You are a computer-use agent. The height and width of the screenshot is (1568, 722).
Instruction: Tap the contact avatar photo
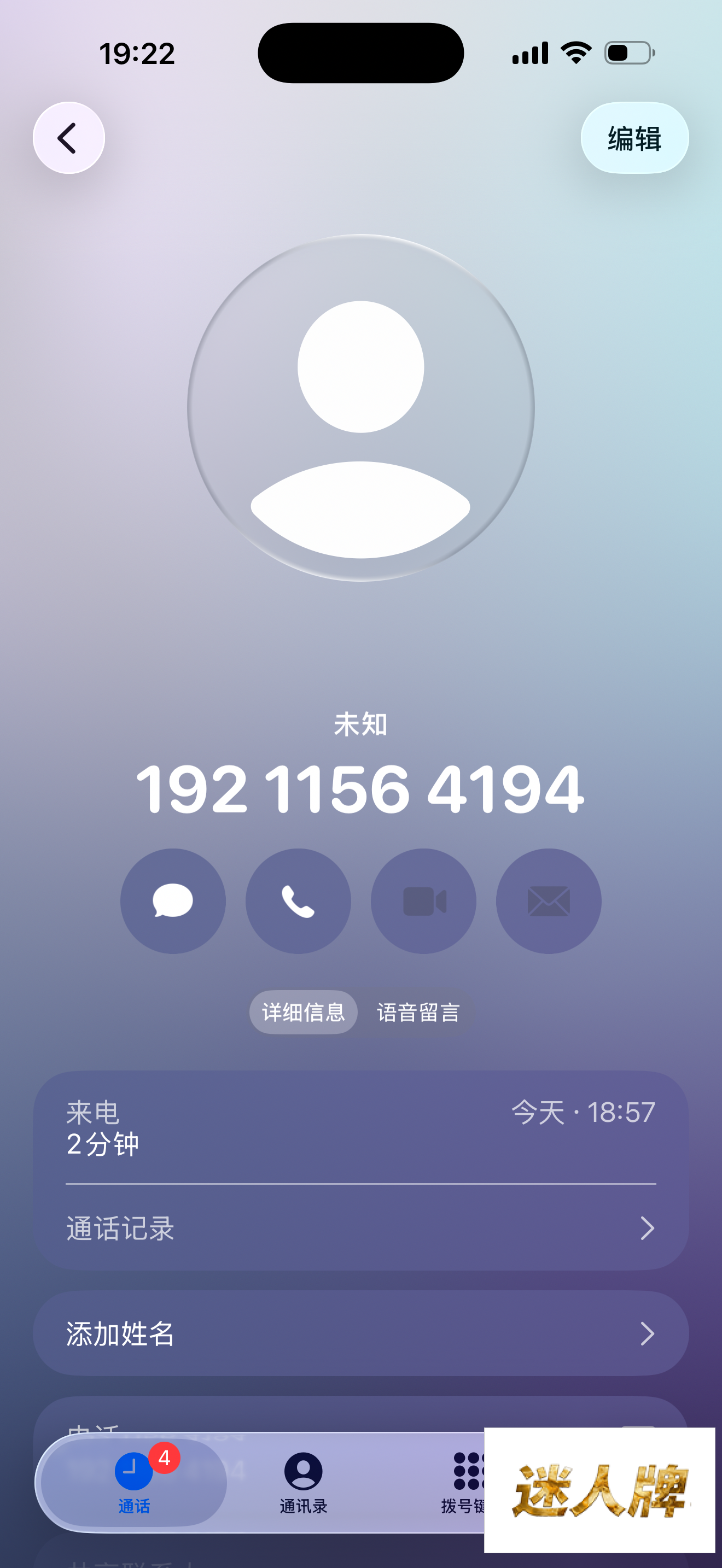[x=360, y=408]
